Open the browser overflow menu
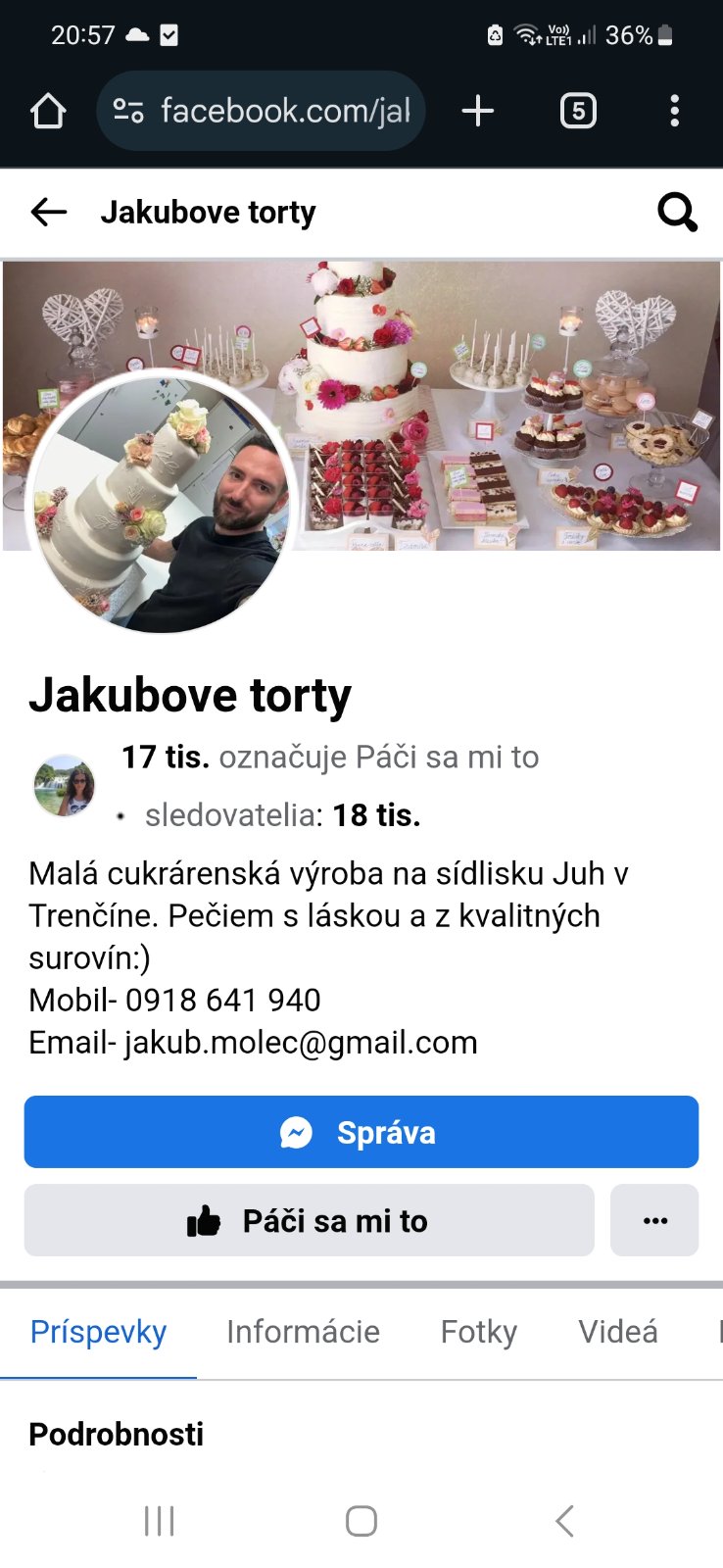 674,111
